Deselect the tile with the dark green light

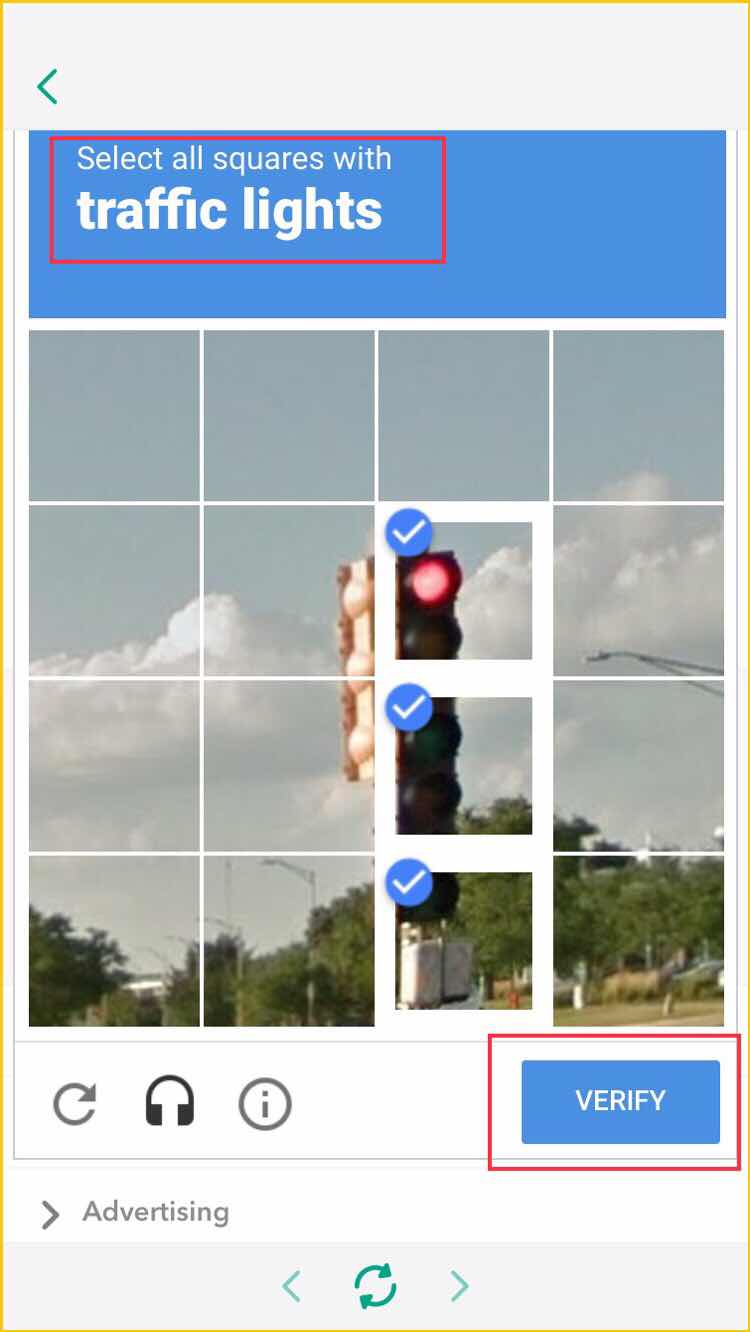463,765
